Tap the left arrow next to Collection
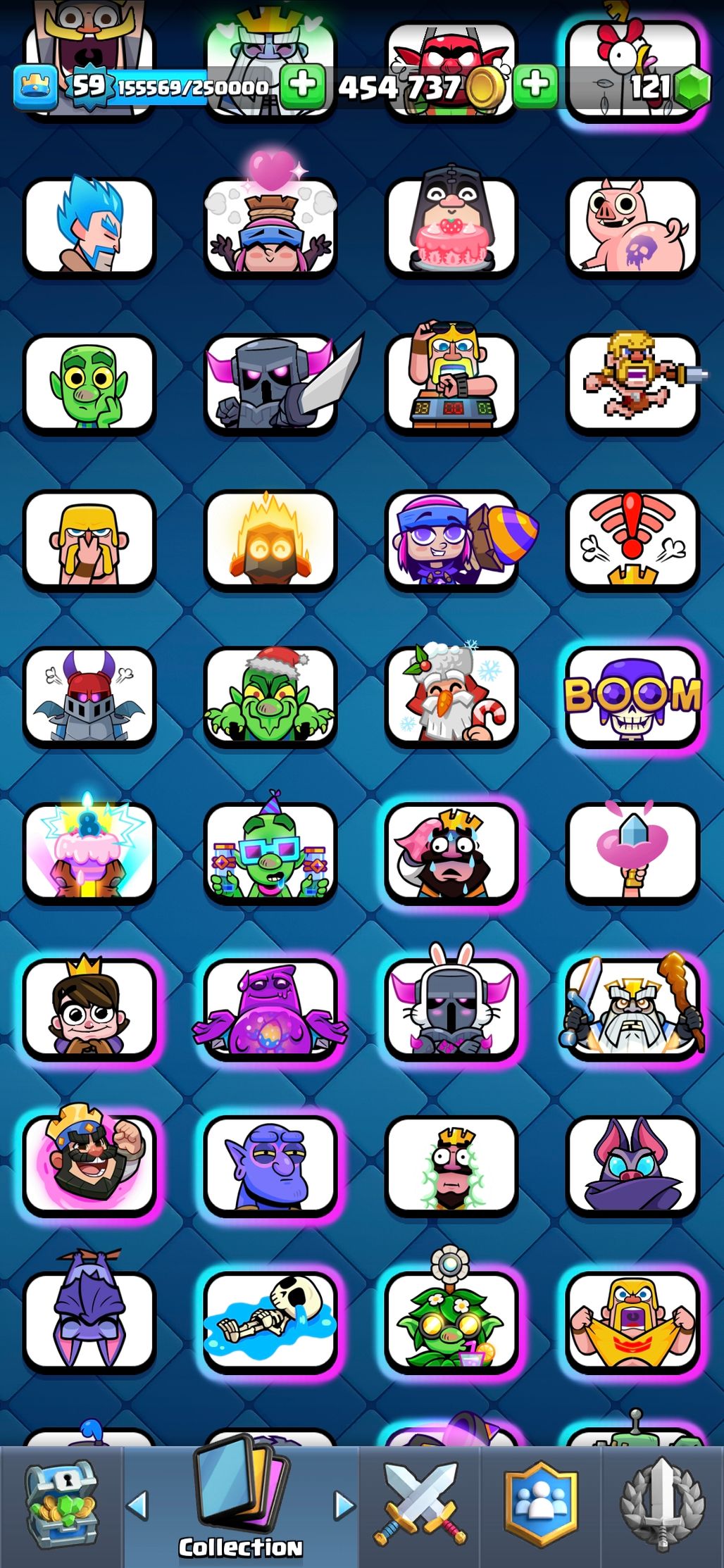The image size is (724, 1568). 137,1504
